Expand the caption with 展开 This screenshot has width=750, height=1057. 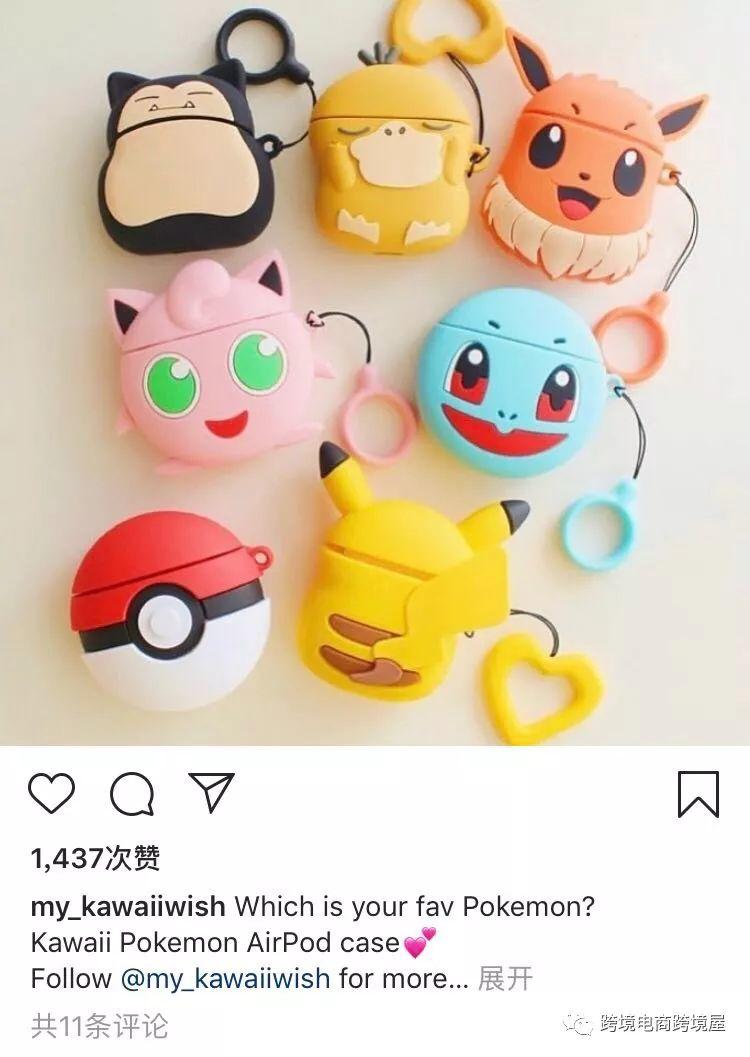click(x=505, y=978)
